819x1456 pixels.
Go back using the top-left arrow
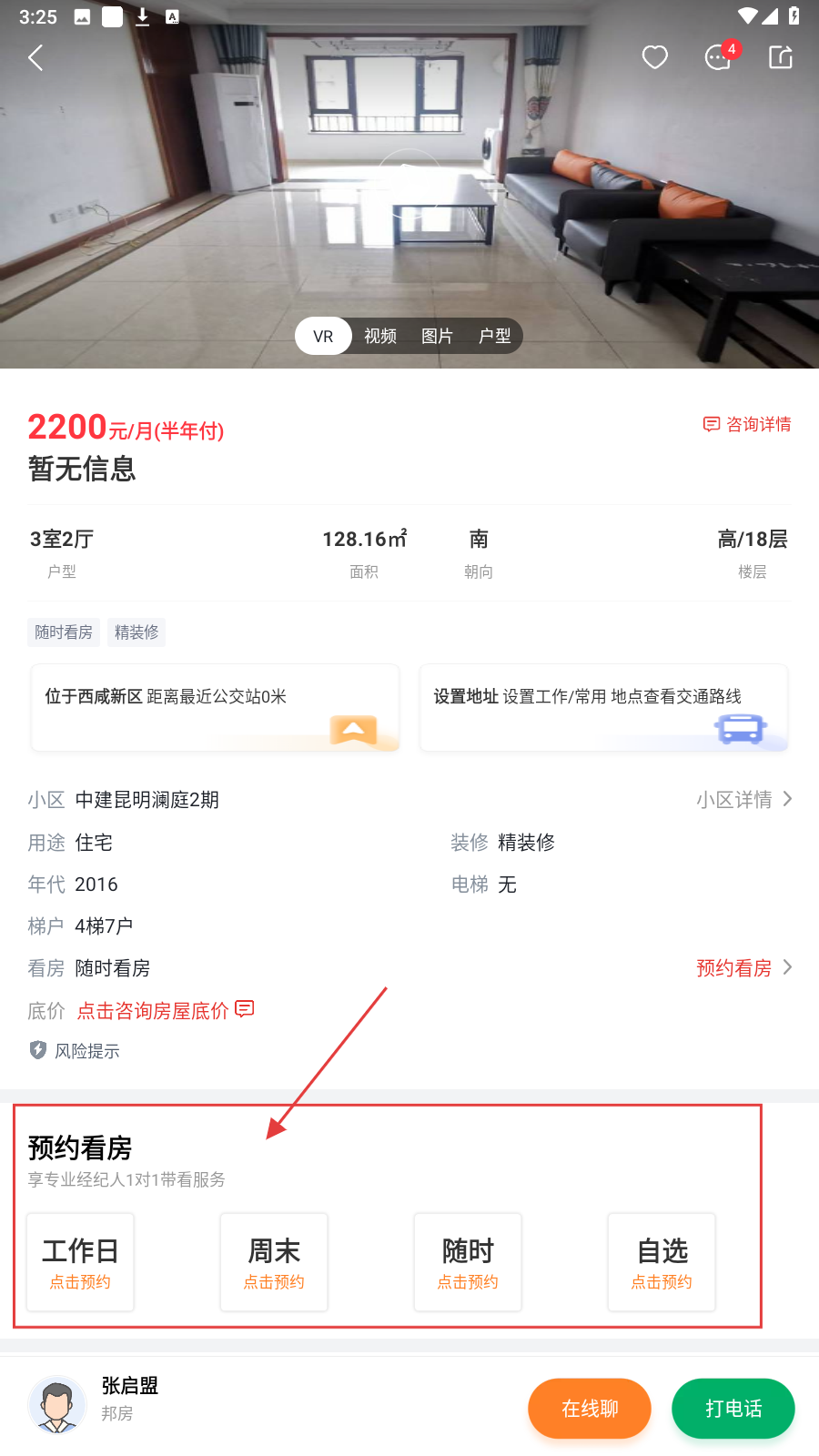pos(36,58)
